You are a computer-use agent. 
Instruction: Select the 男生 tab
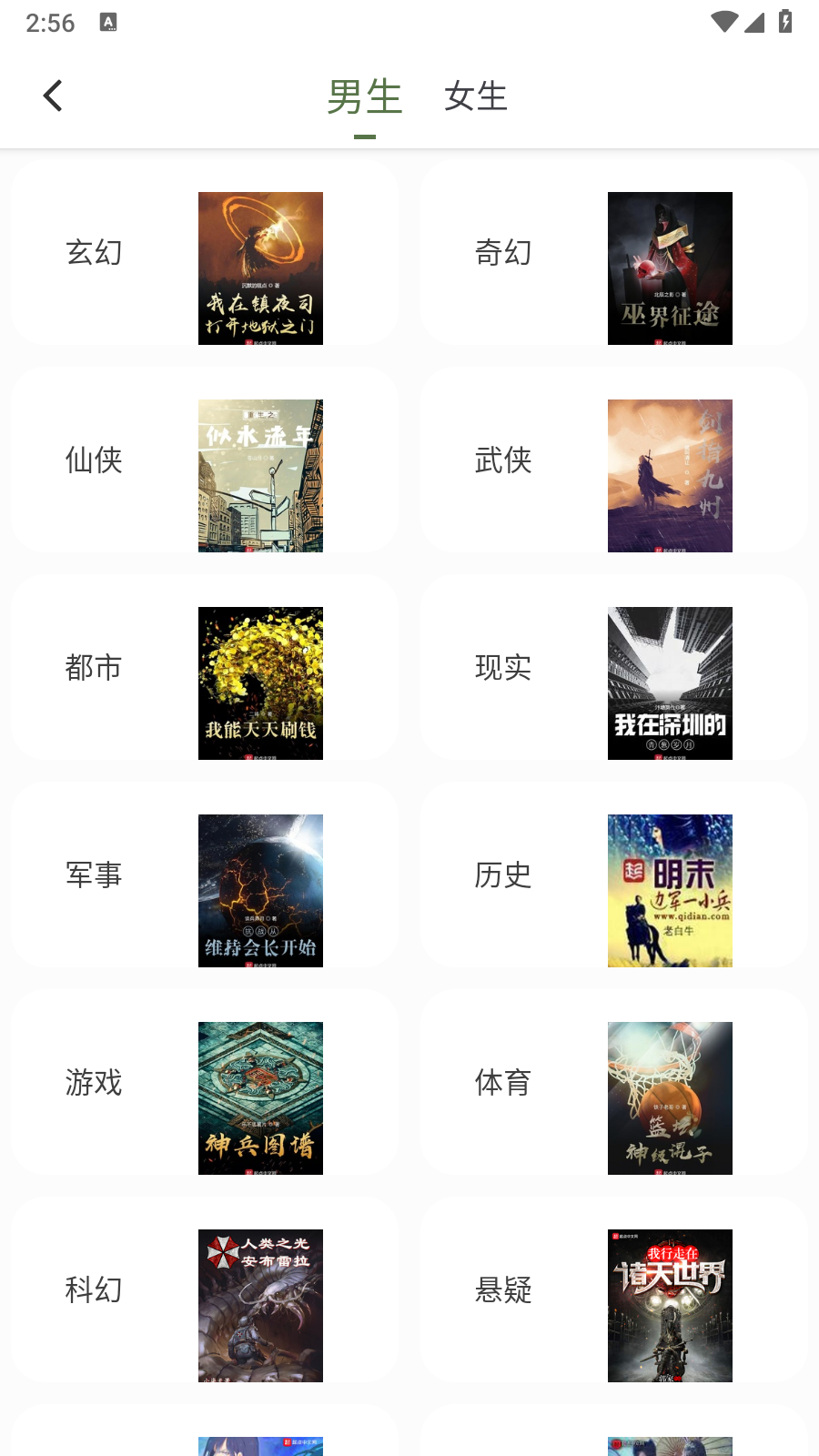tap(366, 97)
